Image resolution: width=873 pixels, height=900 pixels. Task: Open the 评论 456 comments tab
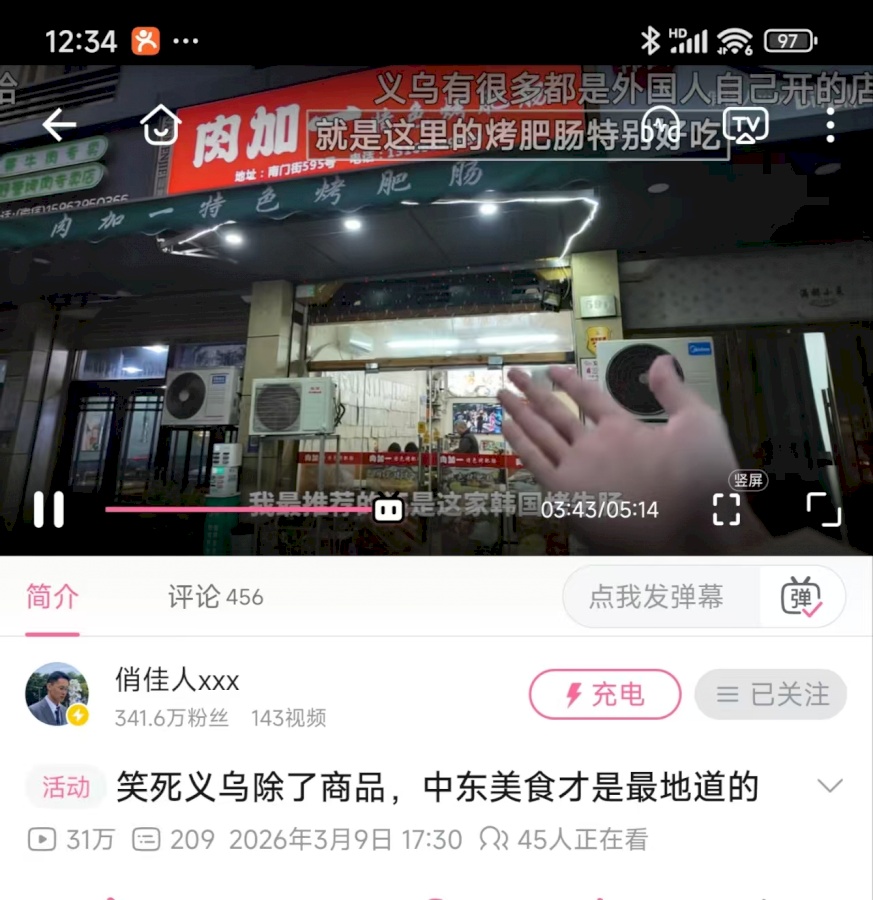pos(215,598)
